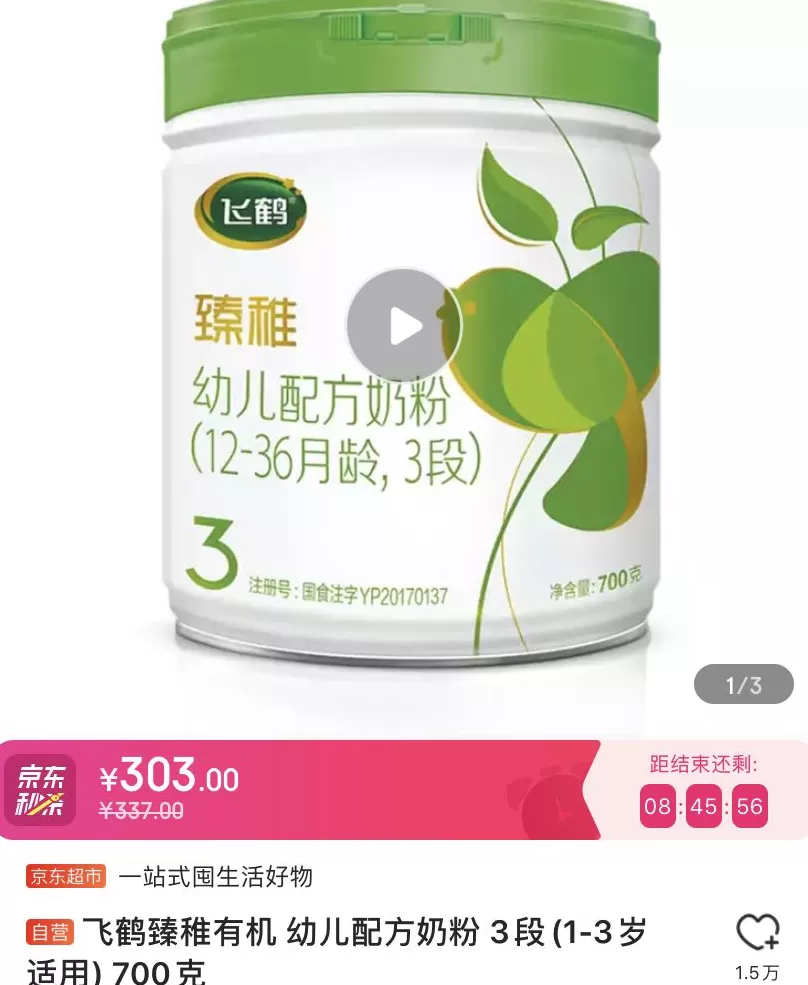The image size is (808, 985).
Task: Play the product video
Action: [404, 326]
